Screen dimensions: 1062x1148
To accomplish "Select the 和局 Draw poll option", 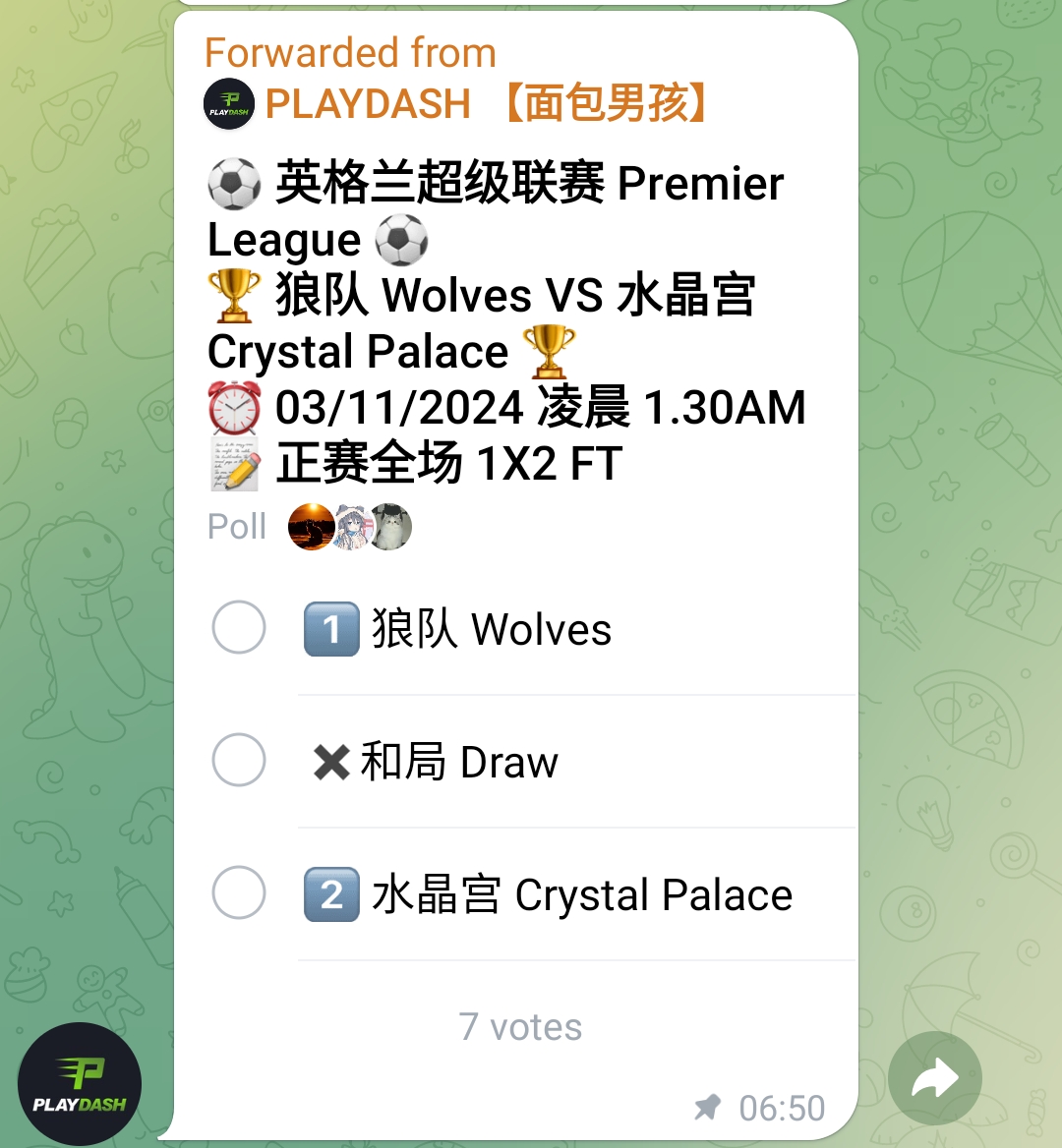I will point(239,761).
